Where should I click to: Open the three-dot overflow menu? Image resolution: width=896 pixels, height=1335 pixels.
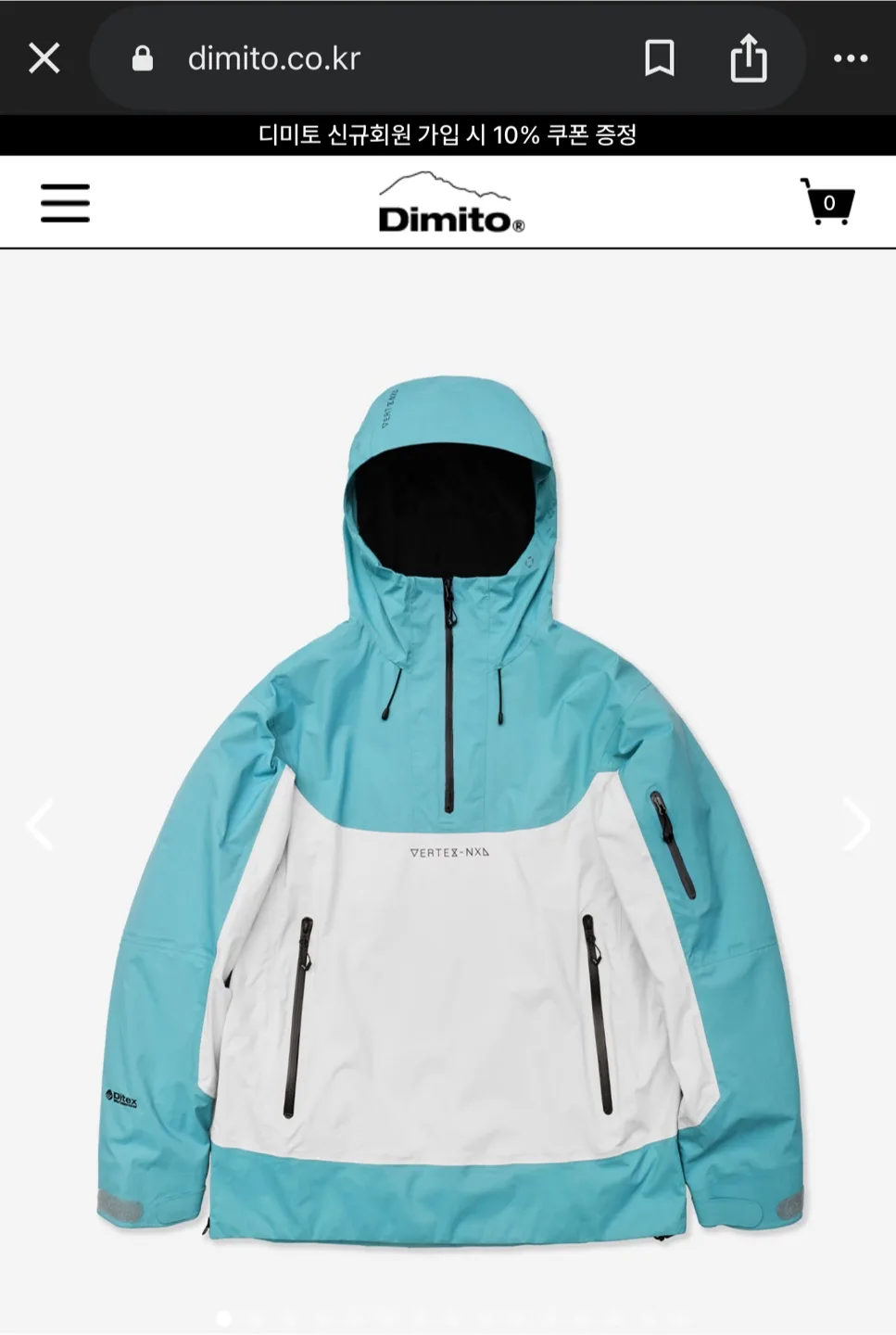coord(850,58)
